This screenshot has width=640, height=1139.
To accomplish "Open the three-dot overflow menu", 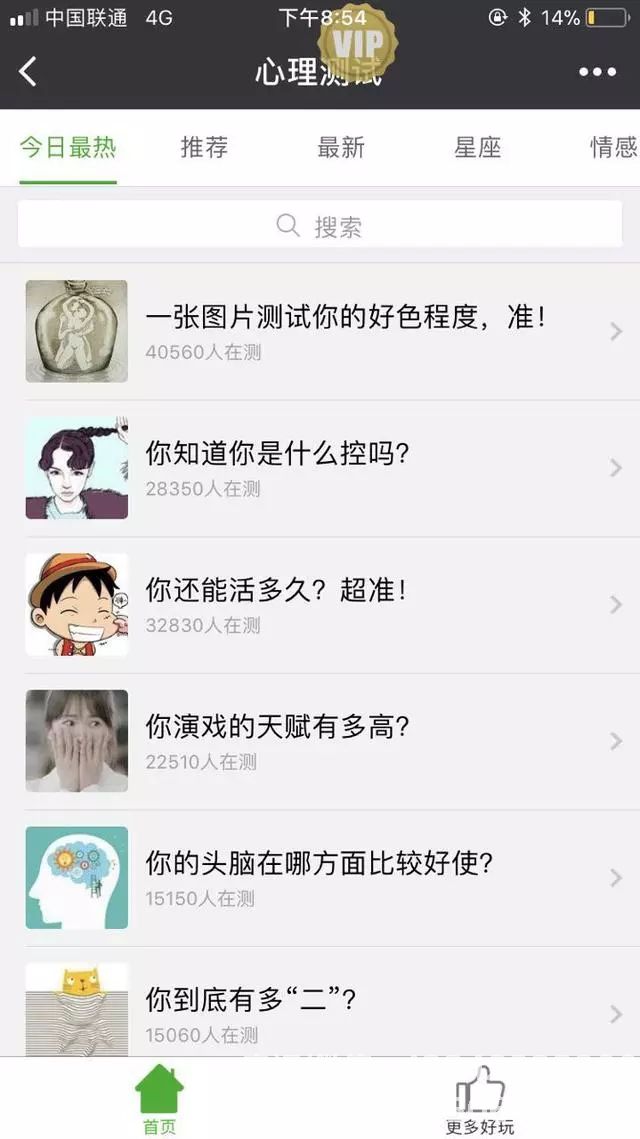I will pyautogui.click(x=597, y=72).
